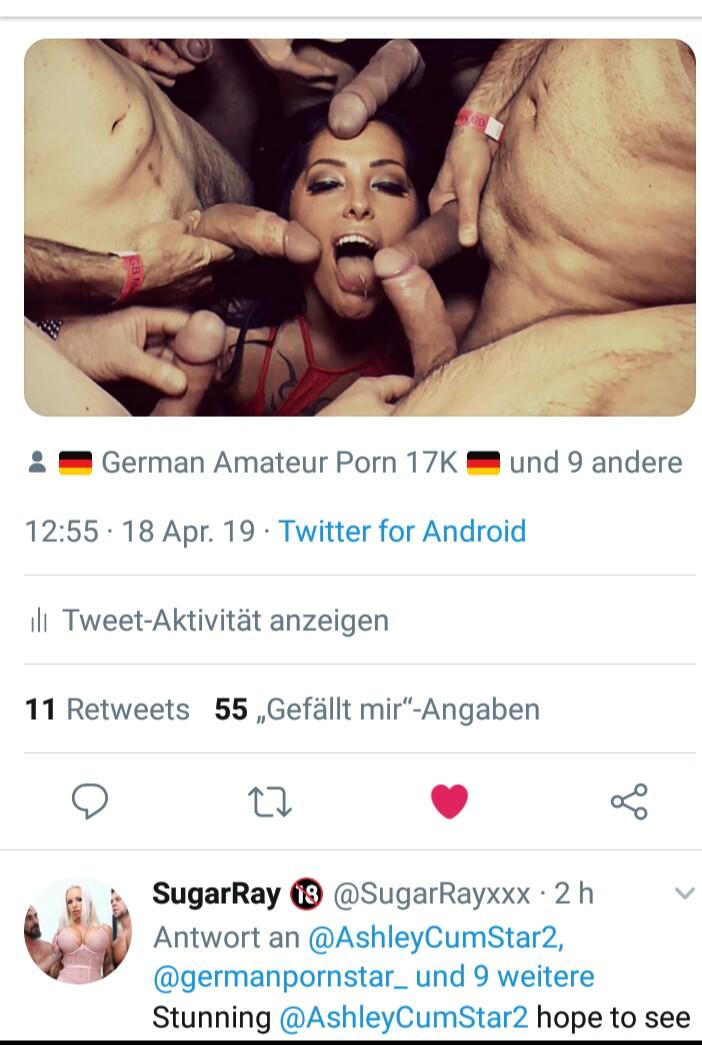Image resolution: width=702 pixels, height=1045 pixels.
Task: Open the tweet's attached photo
Action: pos(359,227)
